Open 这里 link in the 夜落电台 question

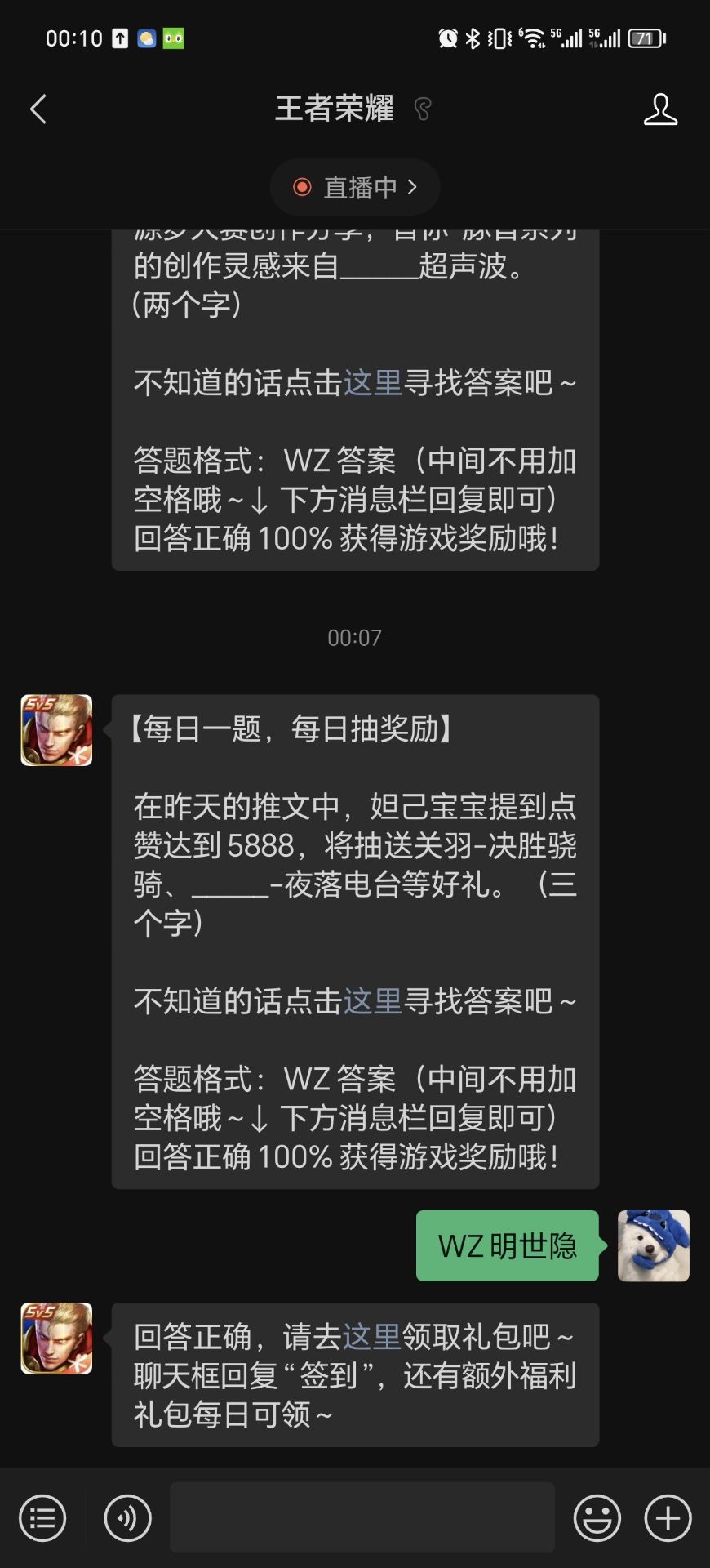[373, 1000]
